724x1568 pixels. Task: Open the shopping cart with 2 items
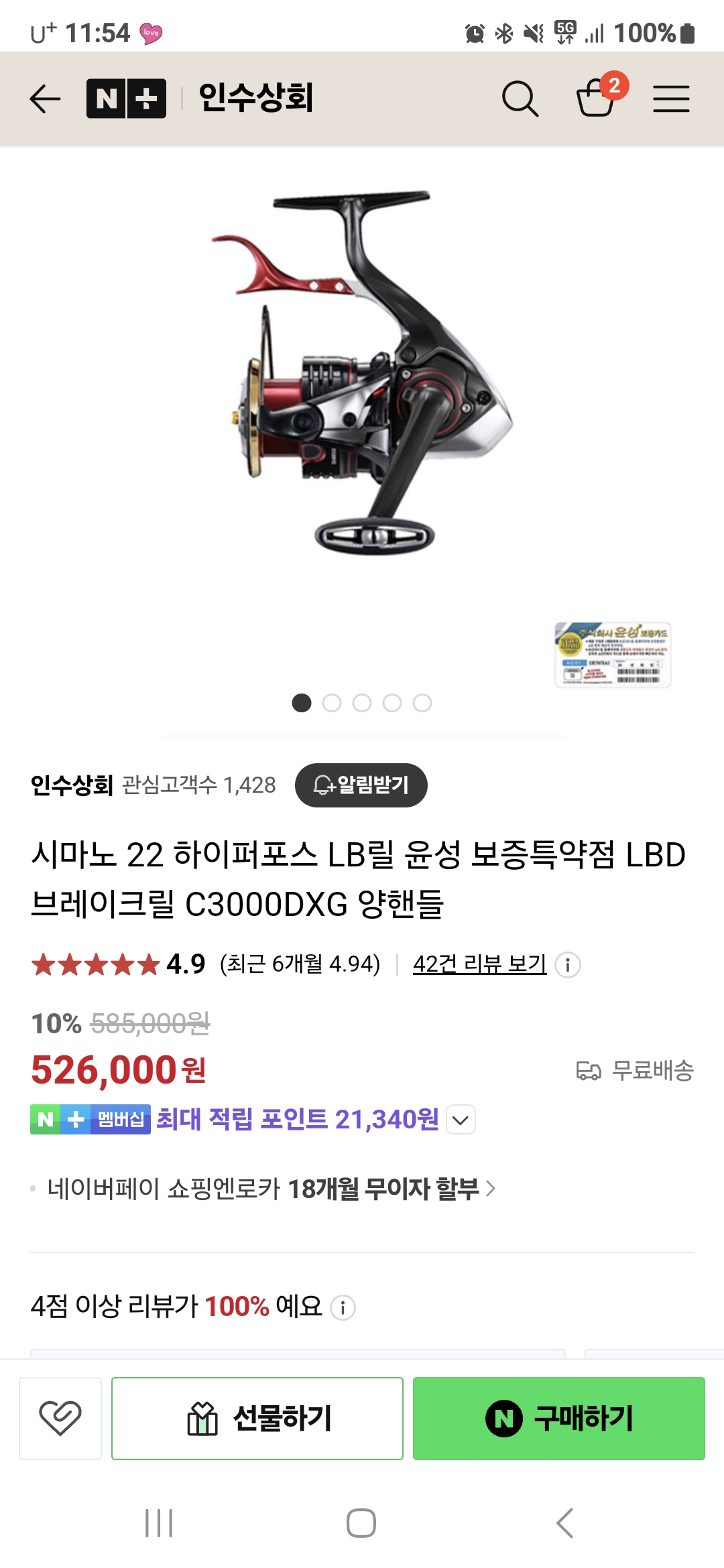[597, 98]
